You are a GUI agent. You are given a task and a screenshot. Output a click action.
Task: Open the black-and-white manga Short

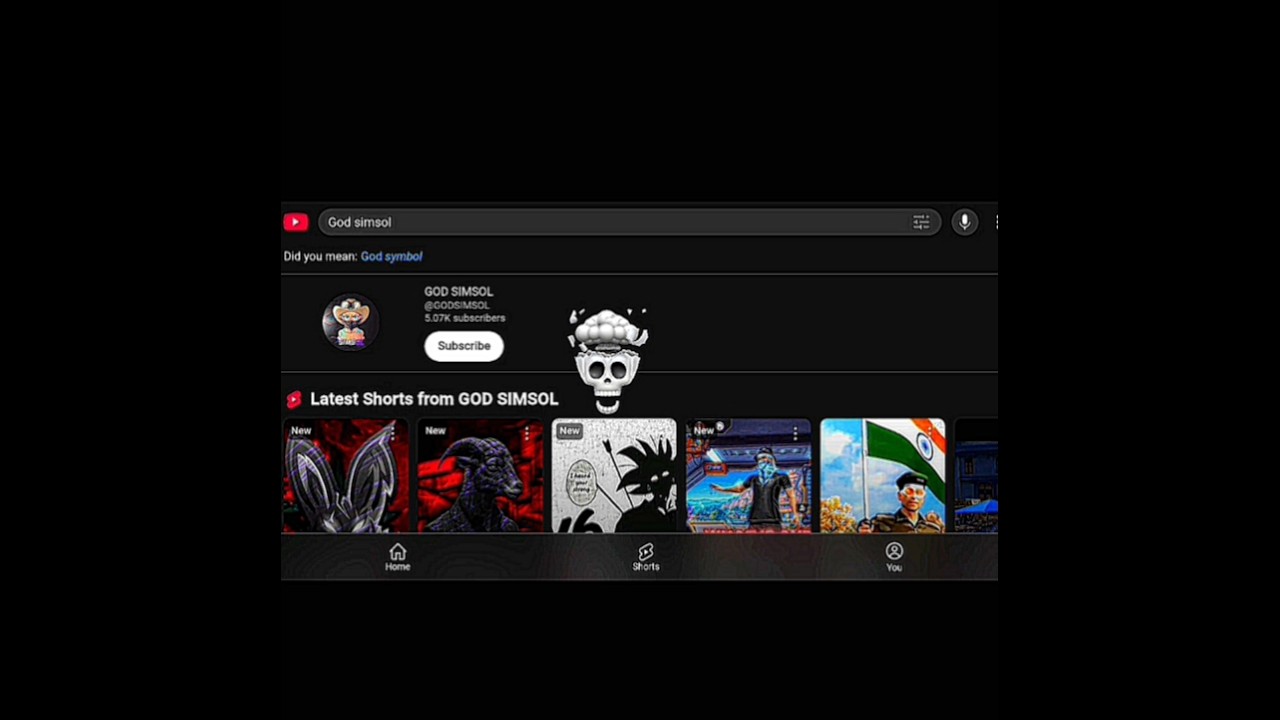pos(613,480)
